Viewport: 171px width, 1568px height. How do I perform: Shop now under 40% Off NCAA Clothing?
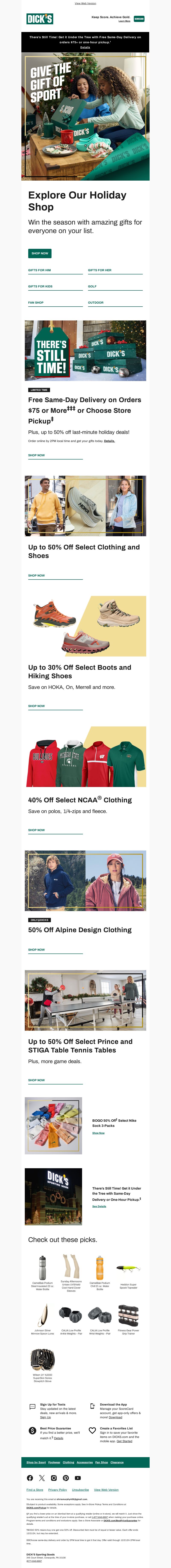click(37, 830)
